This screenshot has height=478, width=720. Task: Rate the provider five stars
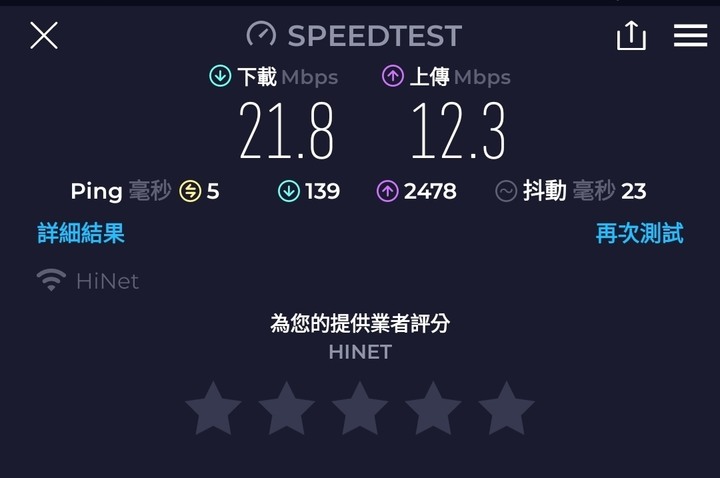click(506, 409)
